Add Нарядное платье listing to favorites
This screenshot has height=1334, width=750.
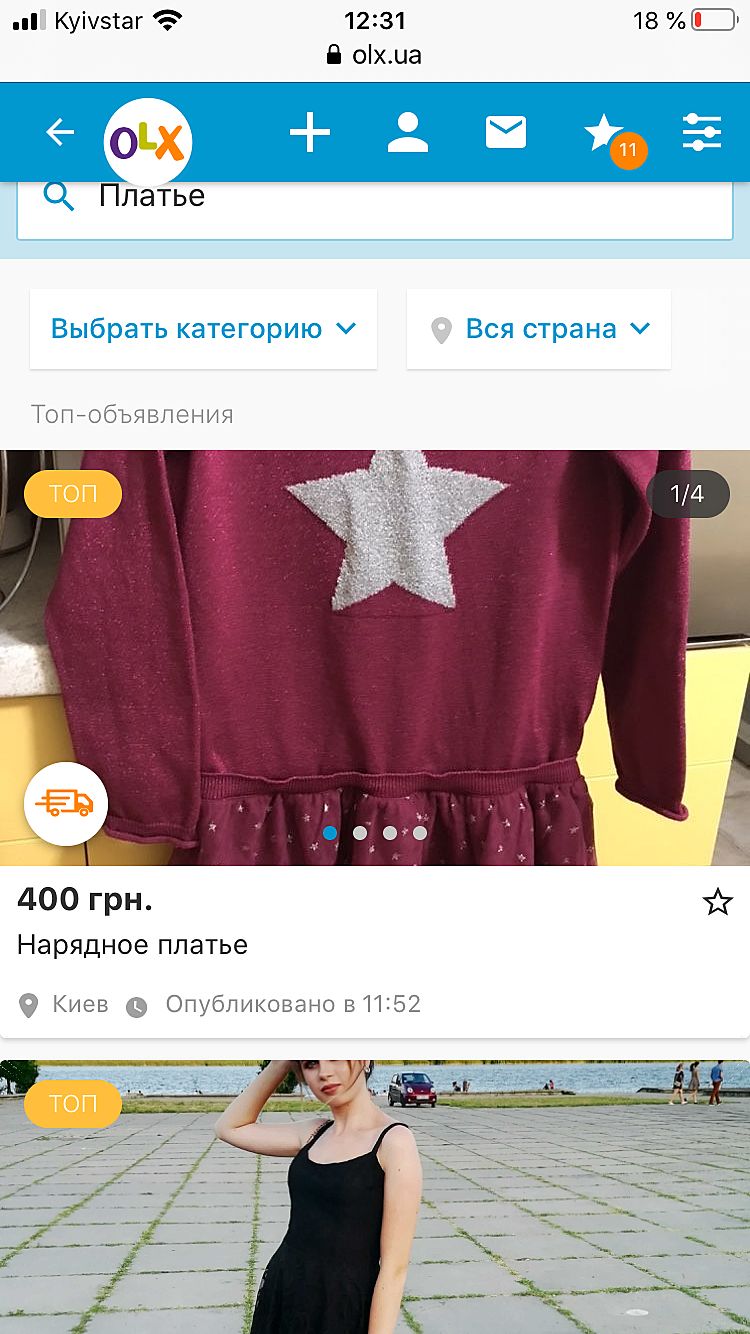718,903
